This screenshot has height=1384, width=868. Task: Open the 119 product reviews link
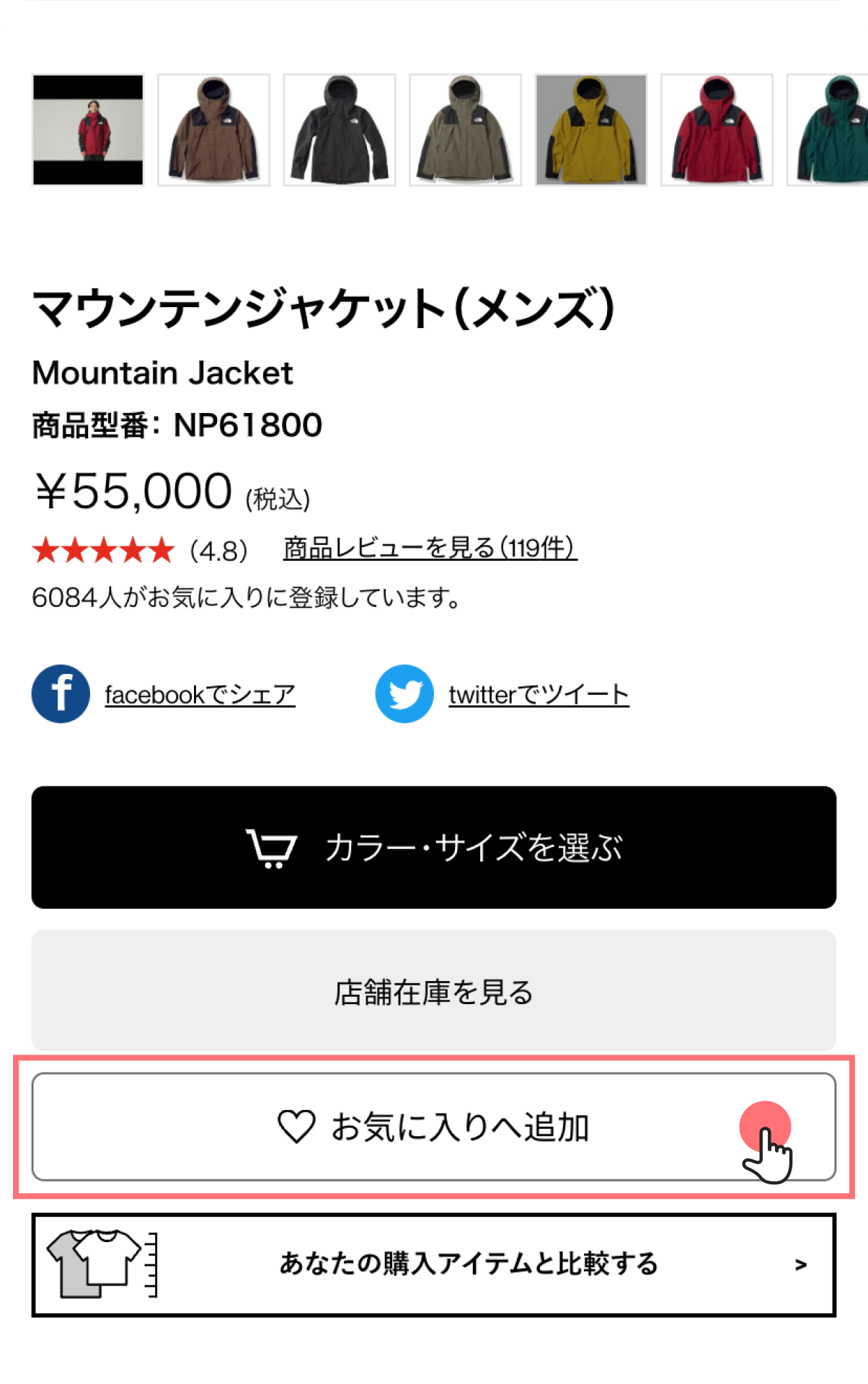[x=430, y=549]
